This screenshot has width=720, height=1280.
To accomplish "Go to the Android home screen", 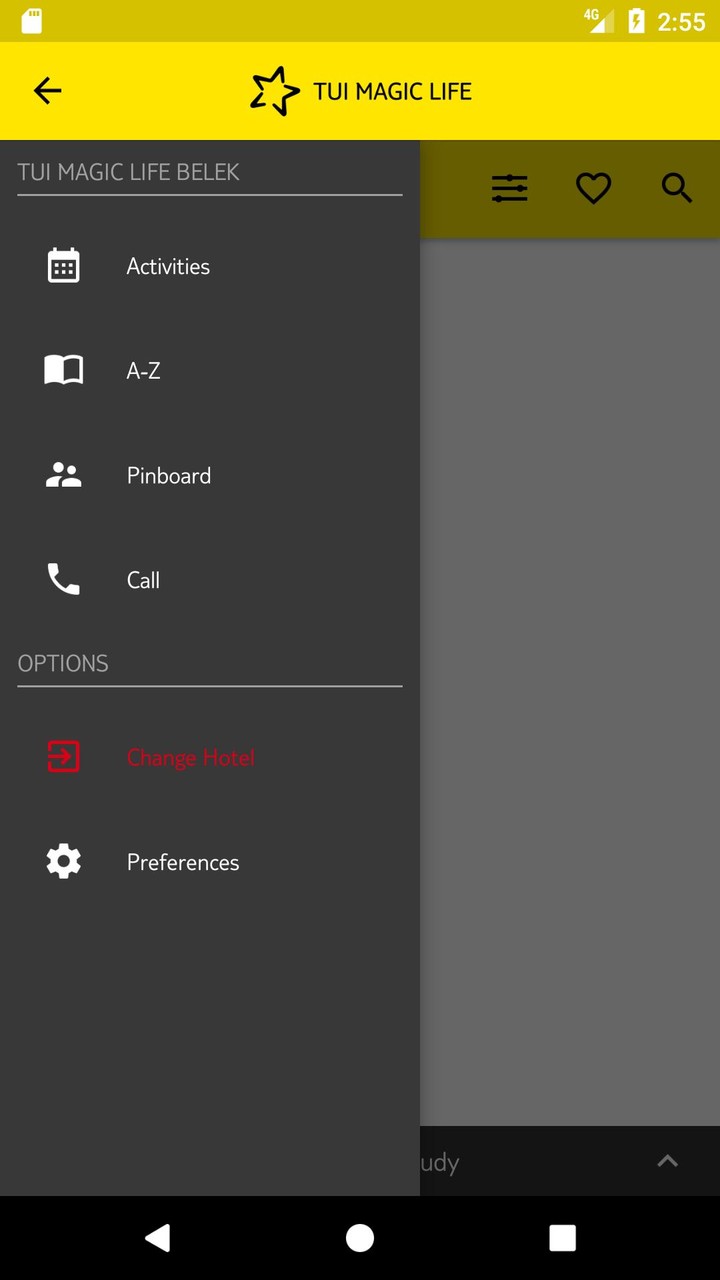I will coord(360,1238).
